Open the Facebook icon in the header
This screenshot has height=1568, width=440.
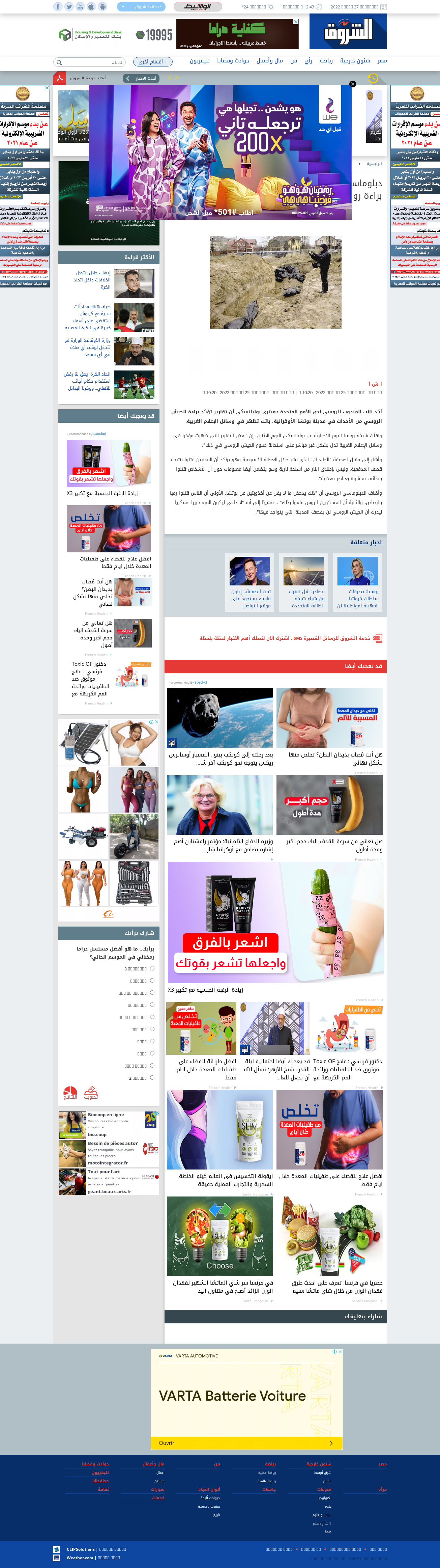58,7
